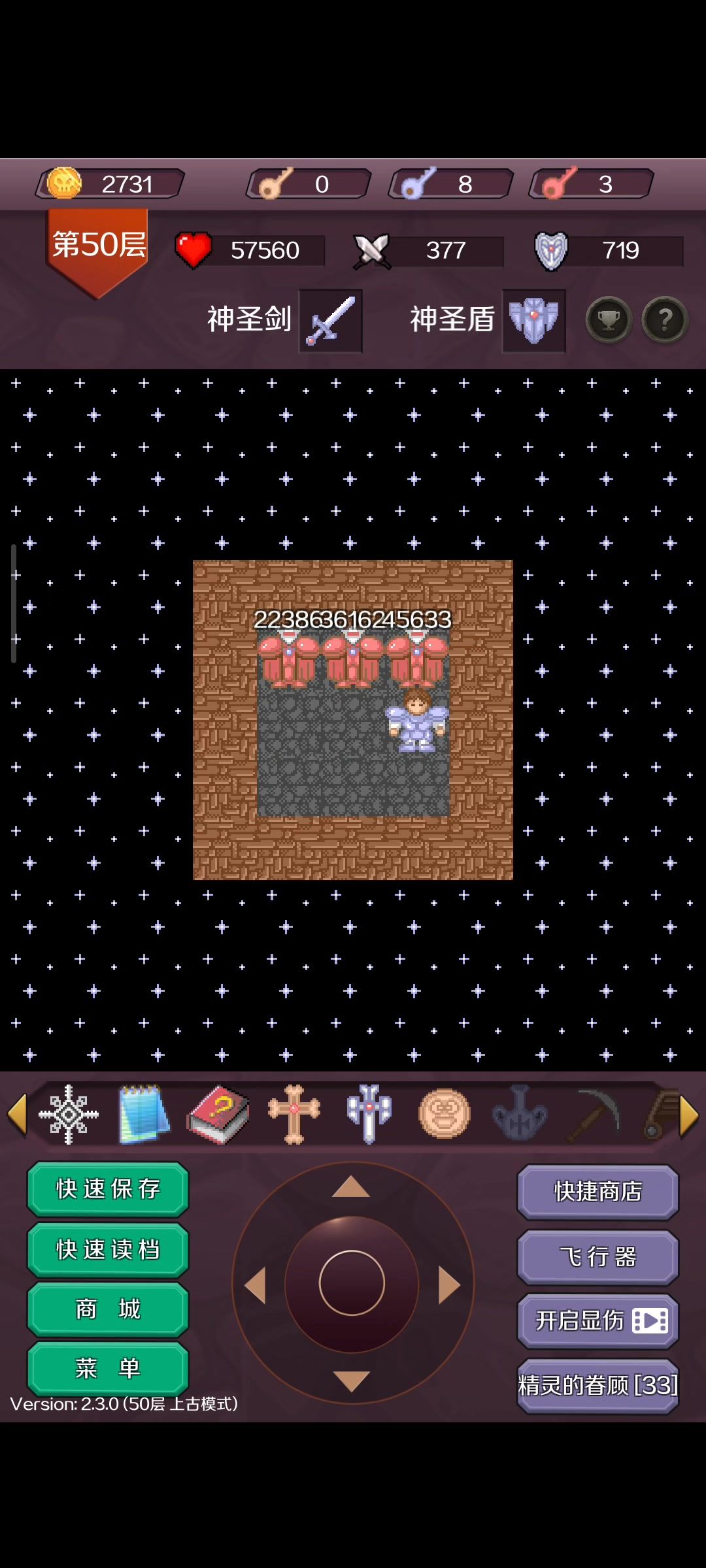Move the hero right with the D-pad
The image size is (706, 1568).
(448, 1284)
